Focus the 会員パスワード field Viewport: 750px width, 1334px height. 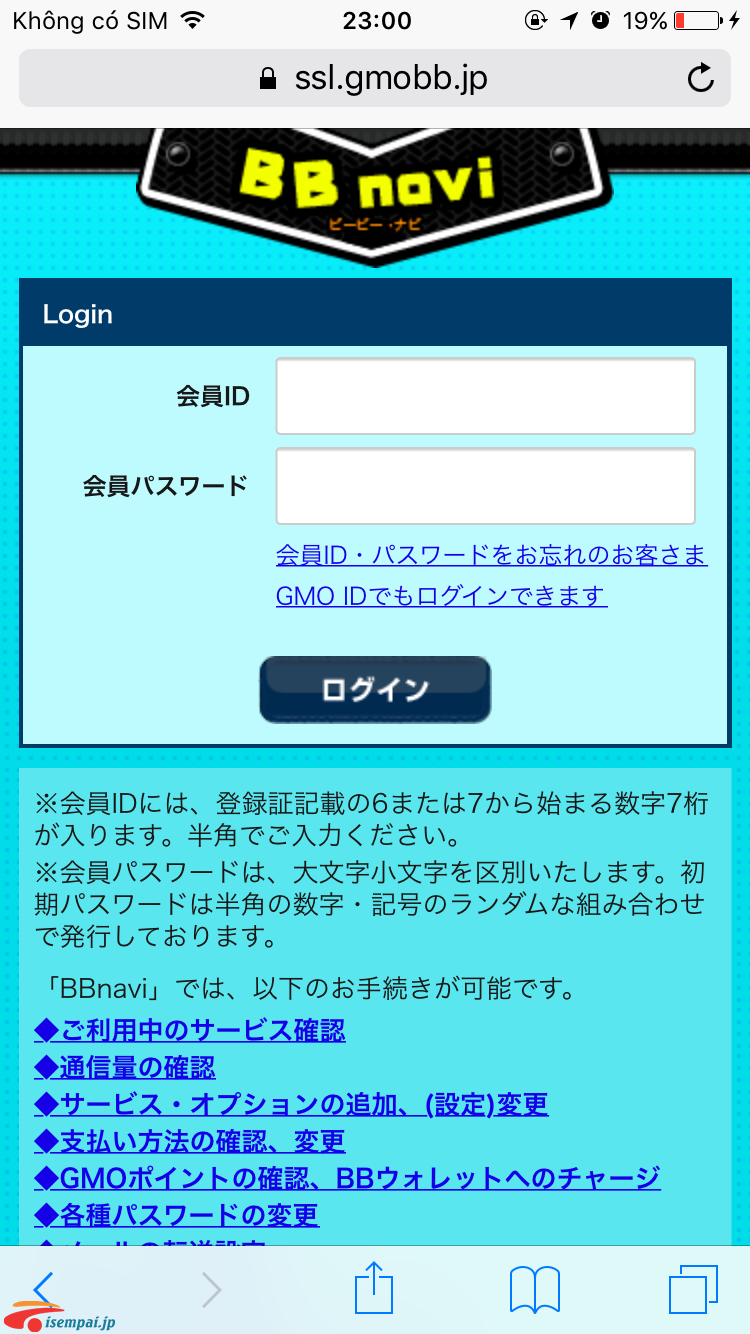(x=485, y=486)
